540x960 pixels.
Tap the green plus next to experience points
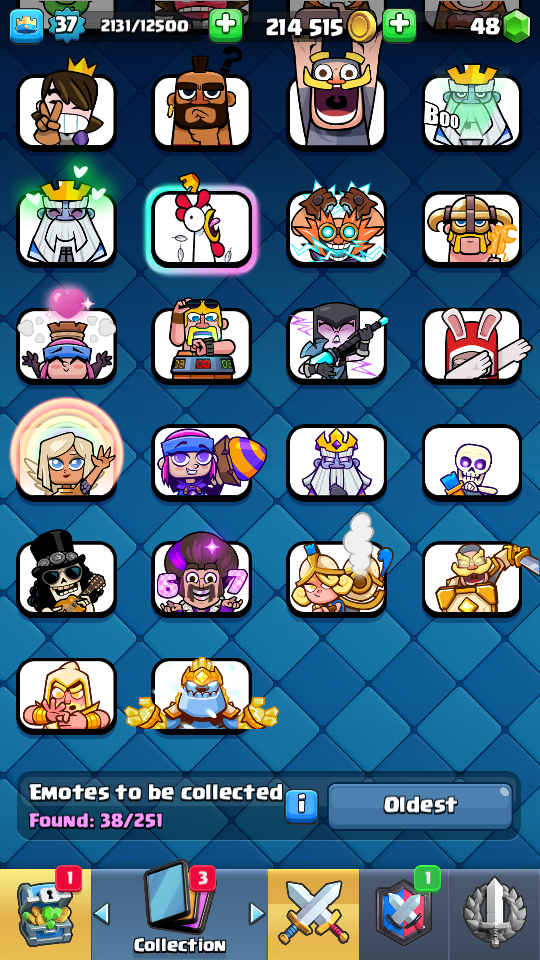point(225,25)
